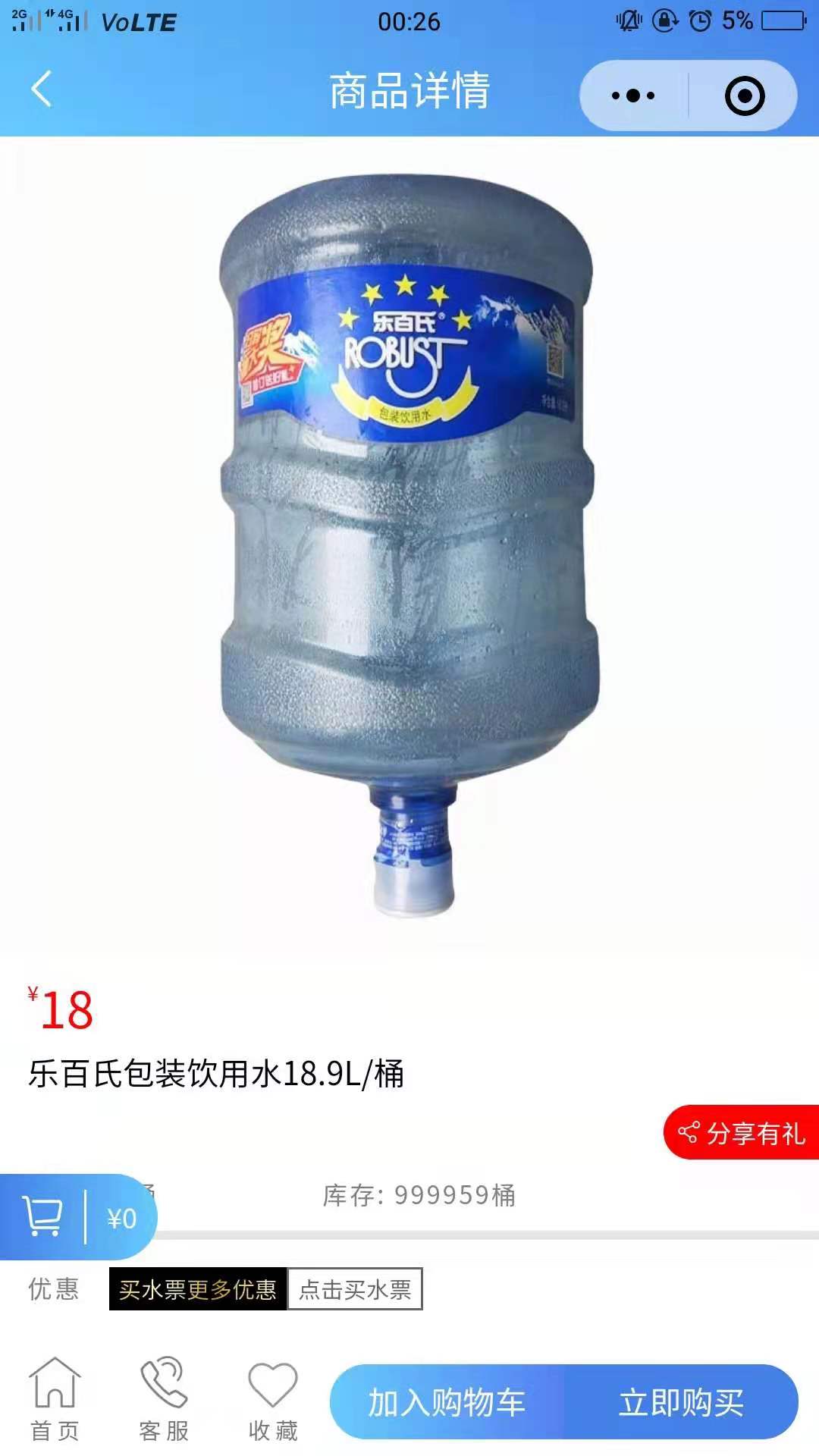Open the mini program overflow menu
The height and width of the screenshot is (1456, 819).
(633, 96)
